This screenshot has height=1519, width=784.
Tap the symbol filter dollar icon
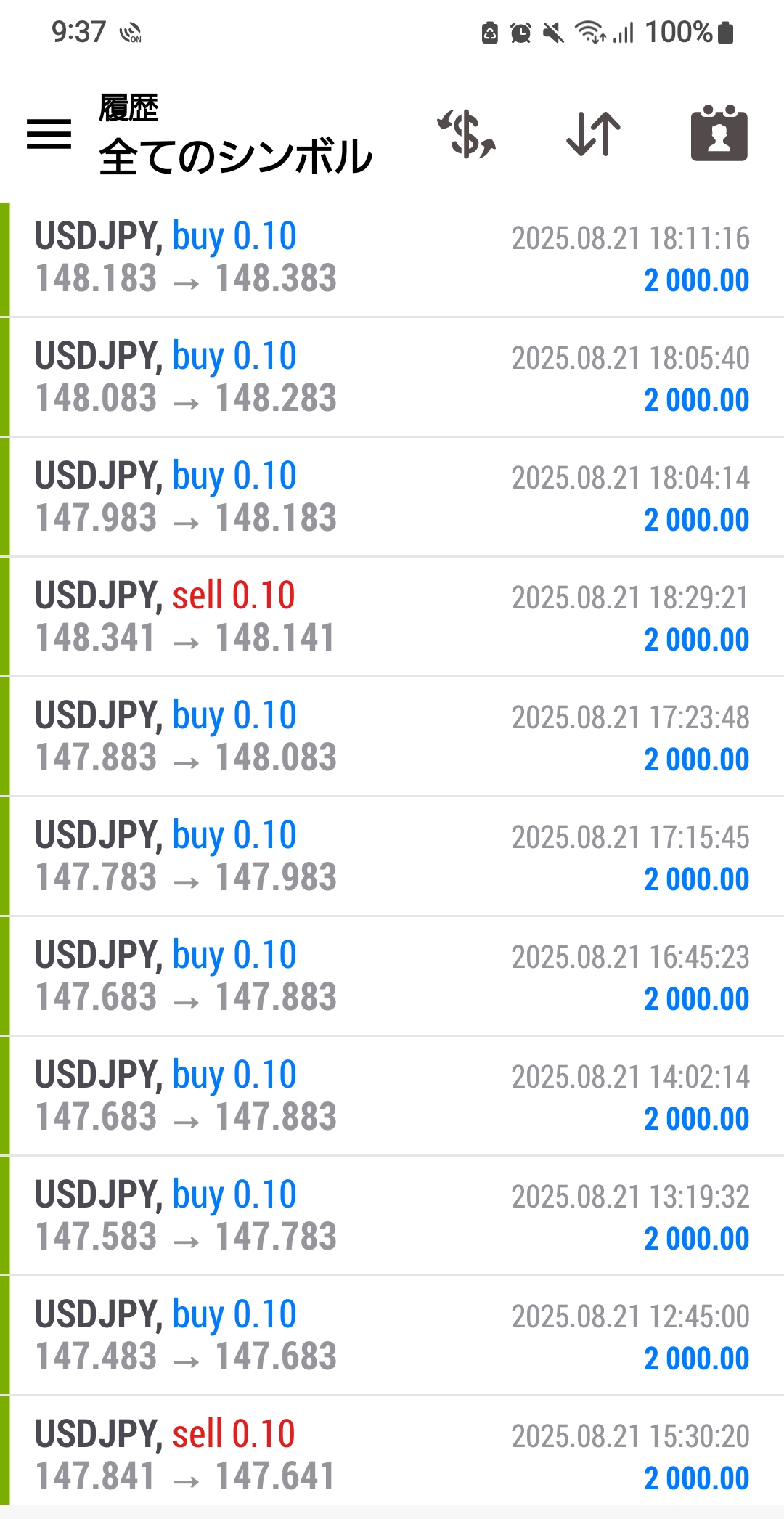(x=466, y=134)
